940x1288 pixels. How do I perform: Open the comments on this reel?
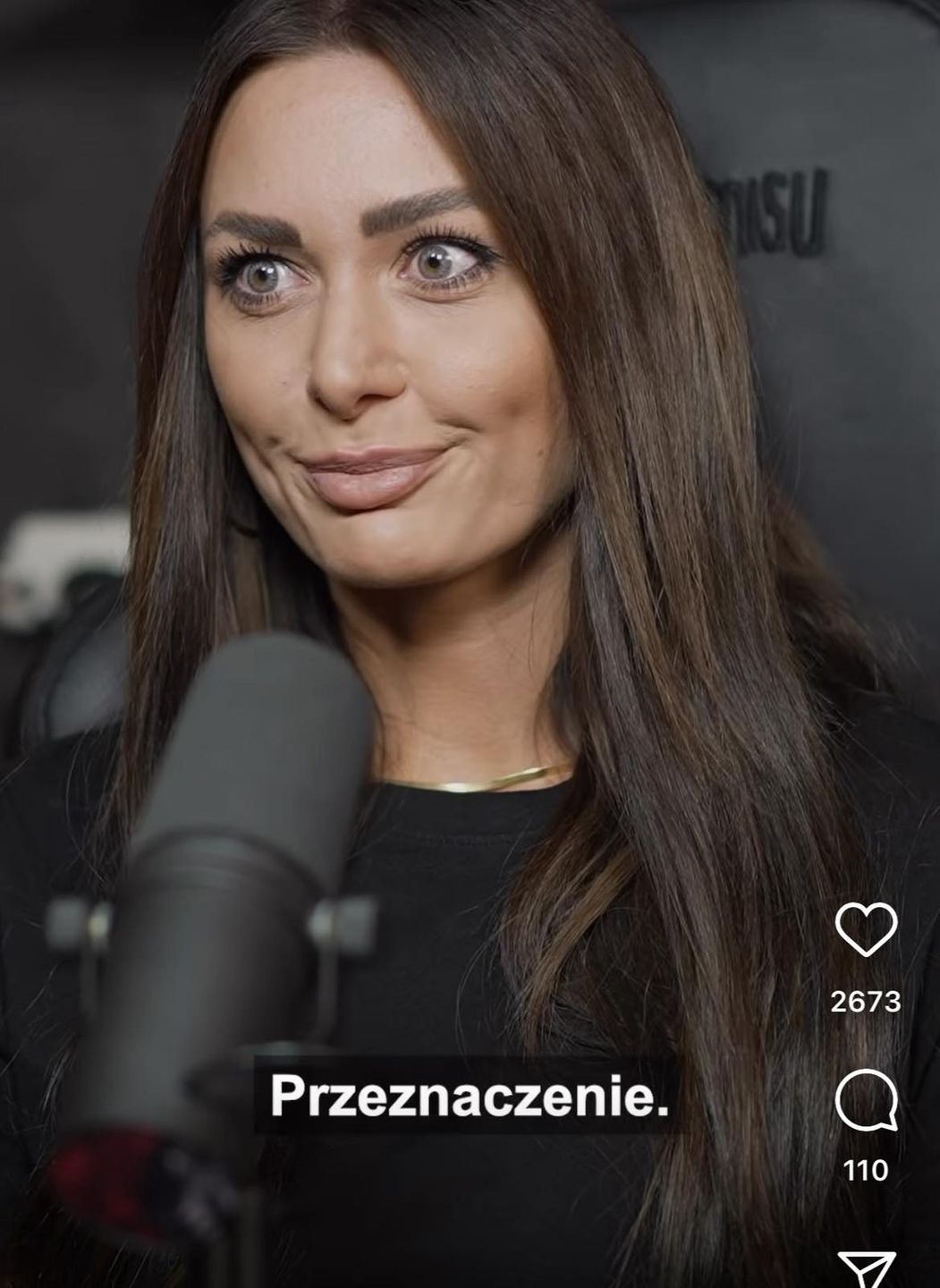pos(866,1099)
